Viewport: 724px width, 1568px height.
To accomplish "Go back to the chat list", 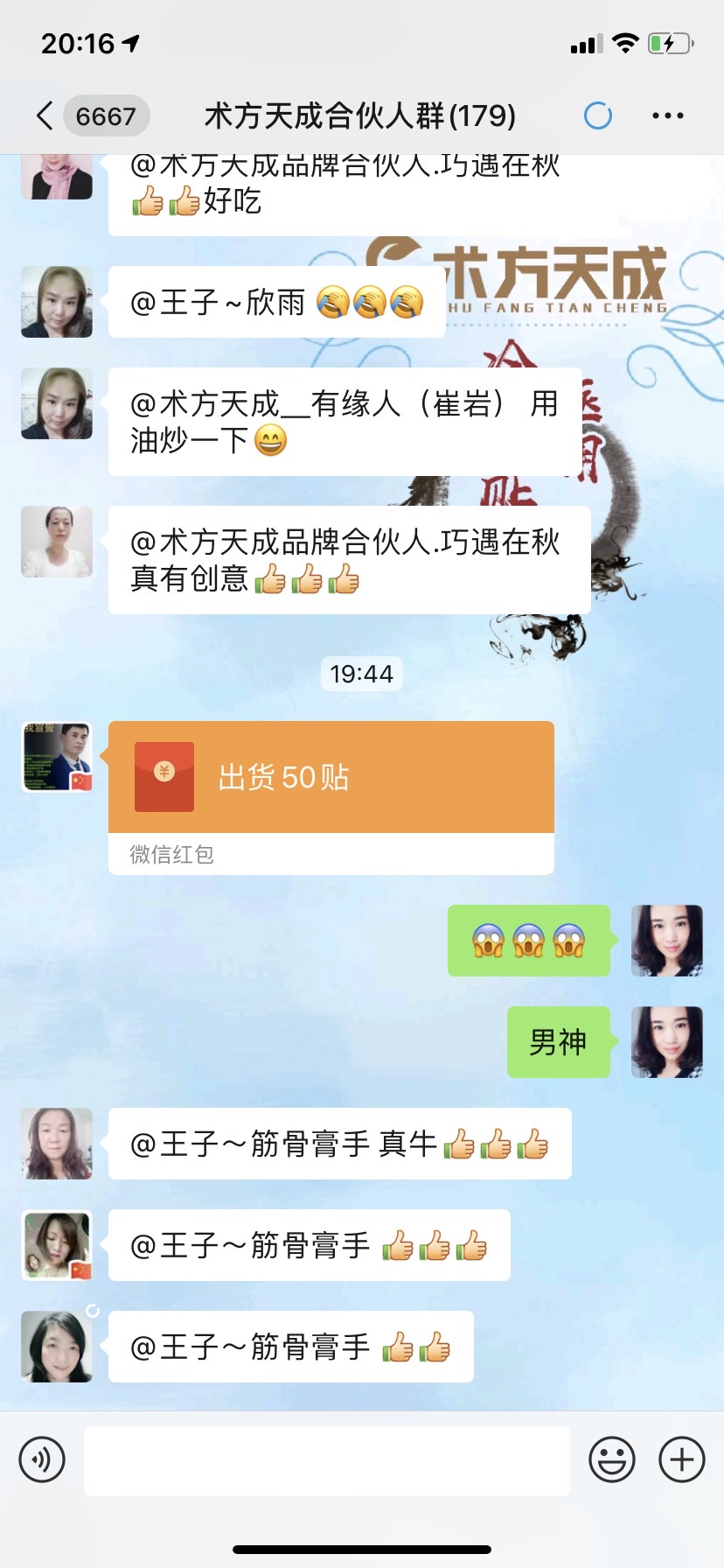I will point(45,115).
